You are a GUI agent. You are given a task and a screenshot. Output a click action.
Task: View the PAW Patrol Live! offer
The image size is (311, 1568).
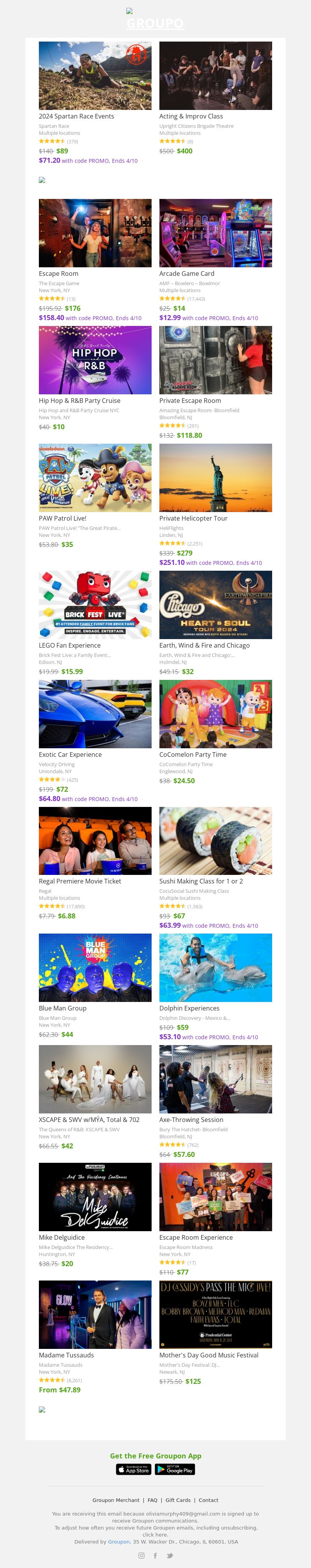[62, 518]
